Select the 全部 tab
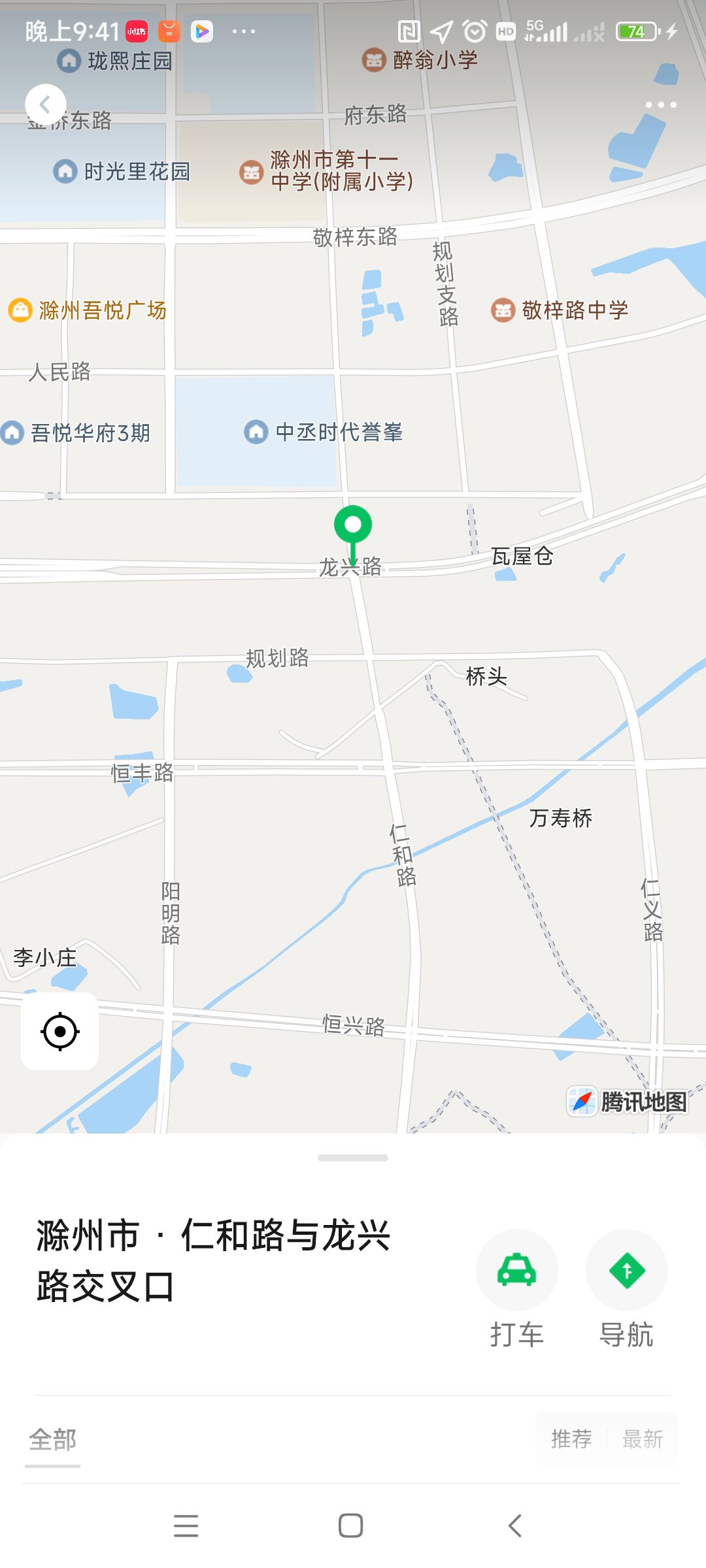706x1568 pixels. pyautogui.click(x=52, y=1439)
